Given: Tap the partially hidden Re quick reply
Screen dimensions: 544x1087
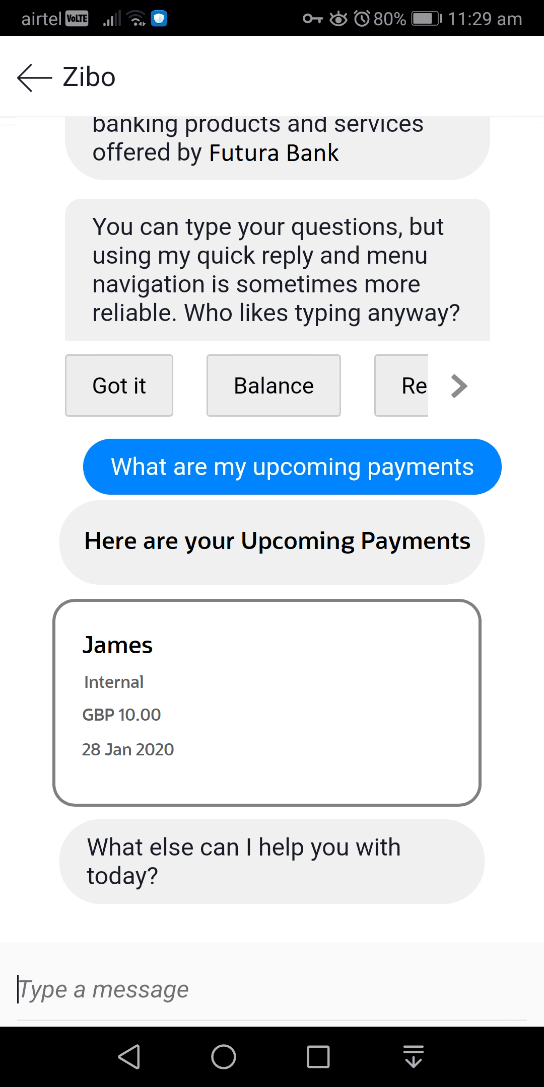Looking at the screenshot, I should pyautogui.click(x=401, y=385).
